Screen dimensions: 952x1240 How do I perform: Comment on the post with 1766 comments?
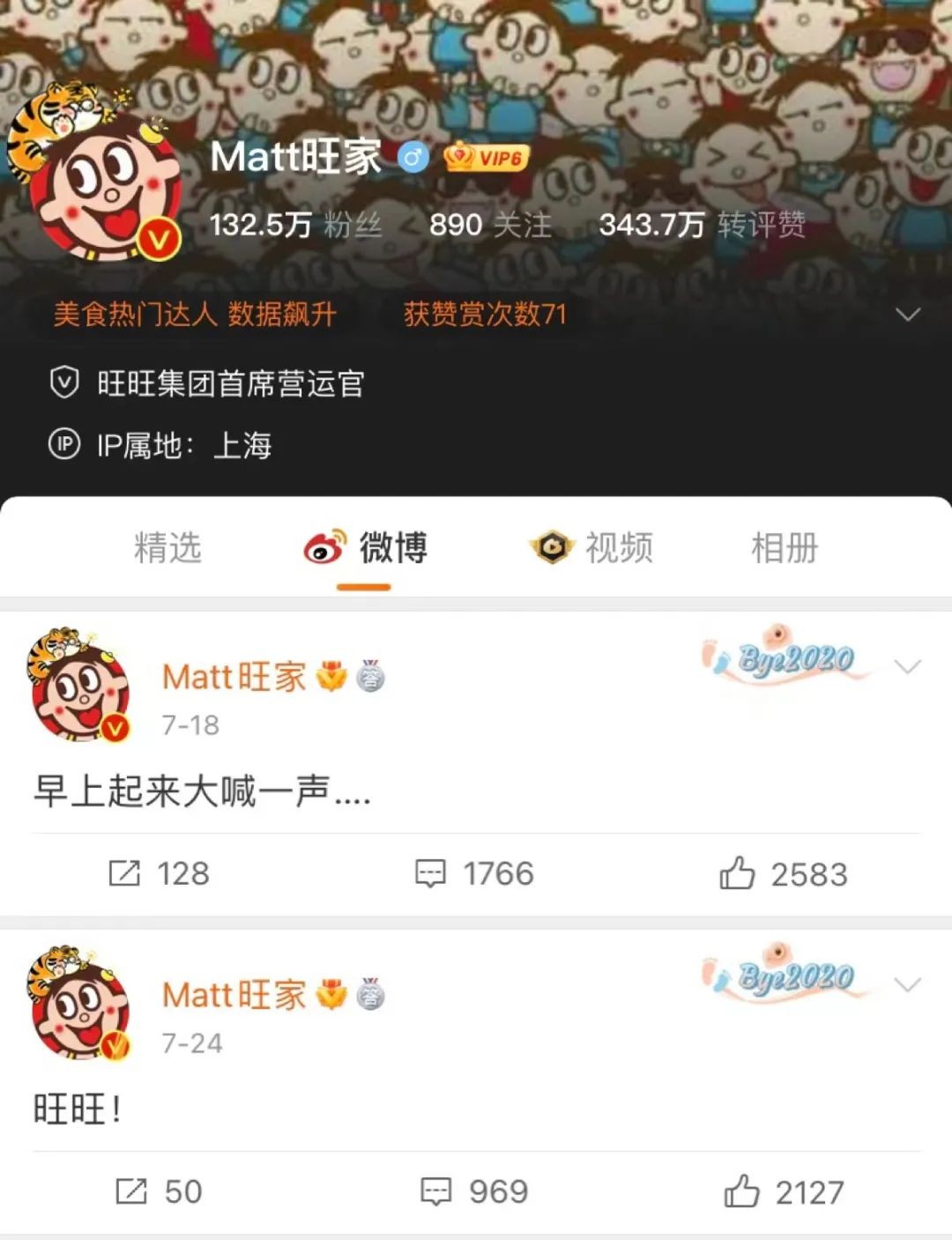pos(474,873)
